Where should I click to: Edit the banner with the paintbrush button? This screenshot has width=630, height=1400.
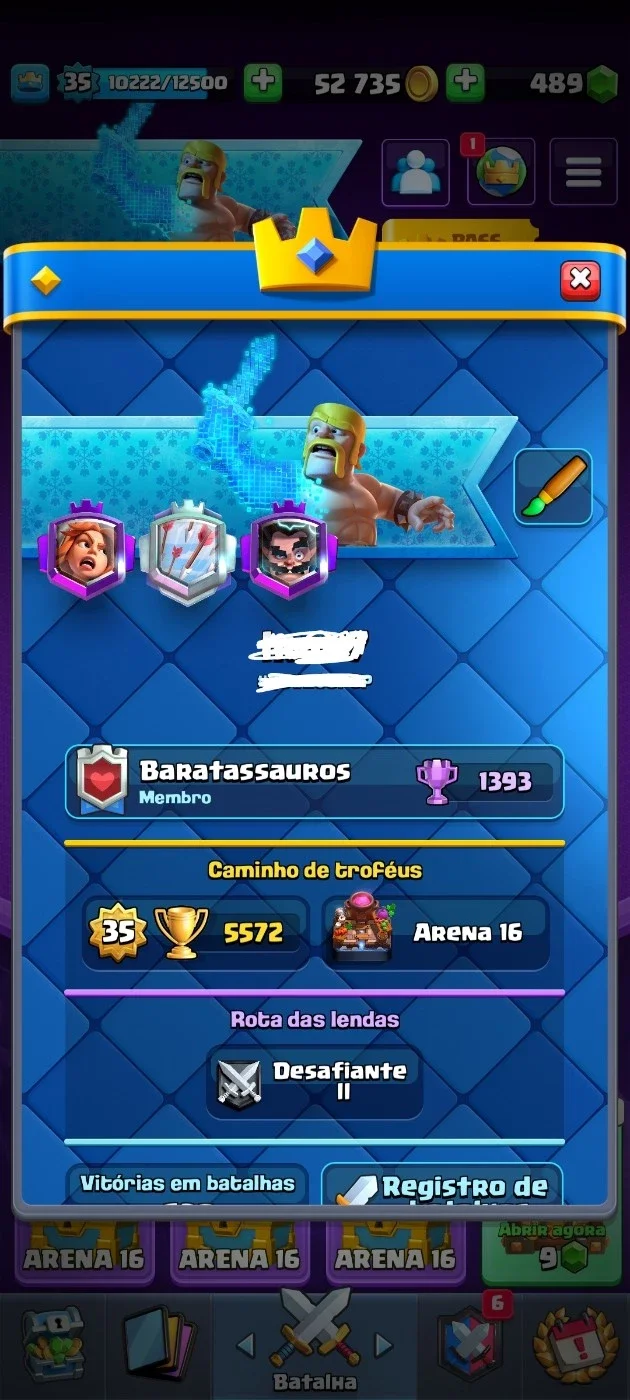click(x=553, y=487)
